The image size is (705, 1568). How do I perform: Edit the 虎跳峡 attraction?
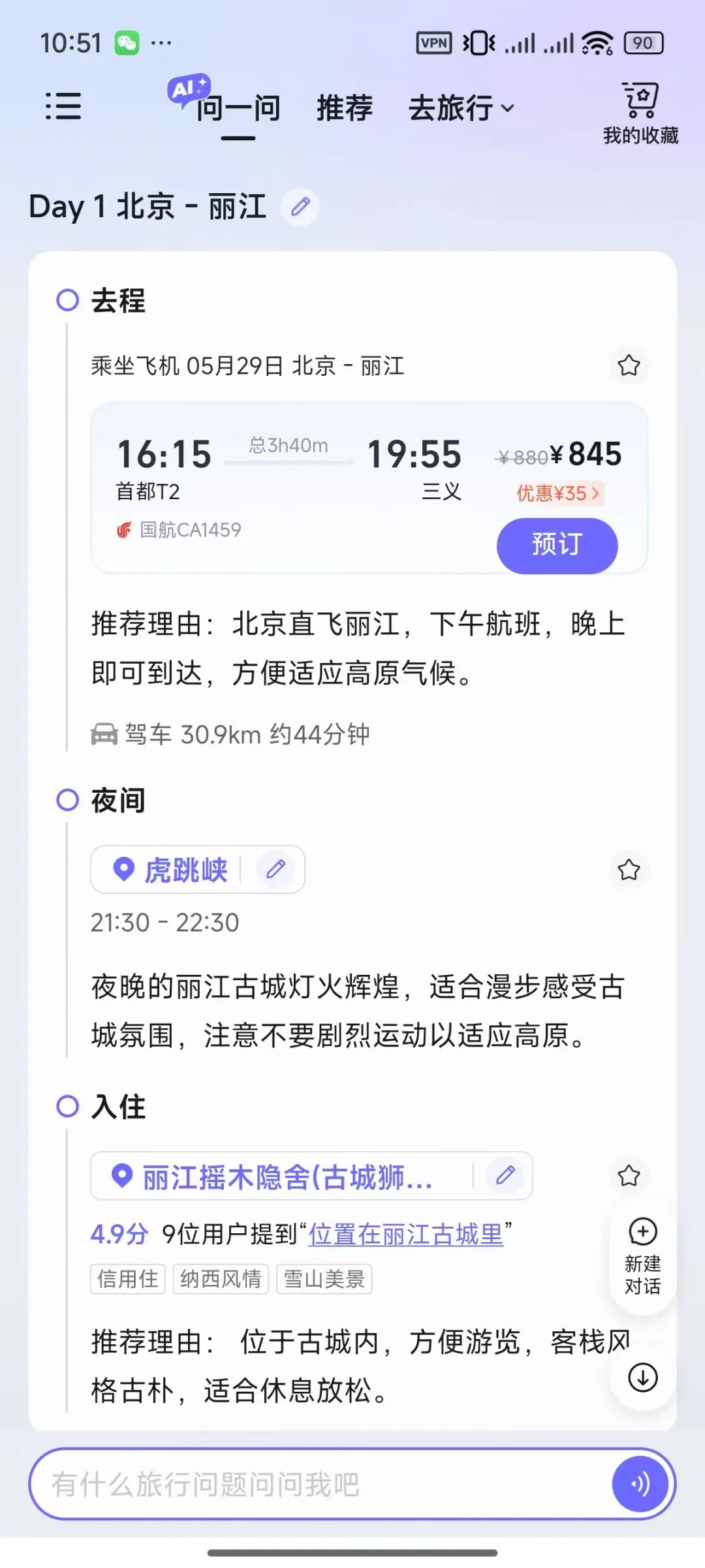[x=275, y=869]
